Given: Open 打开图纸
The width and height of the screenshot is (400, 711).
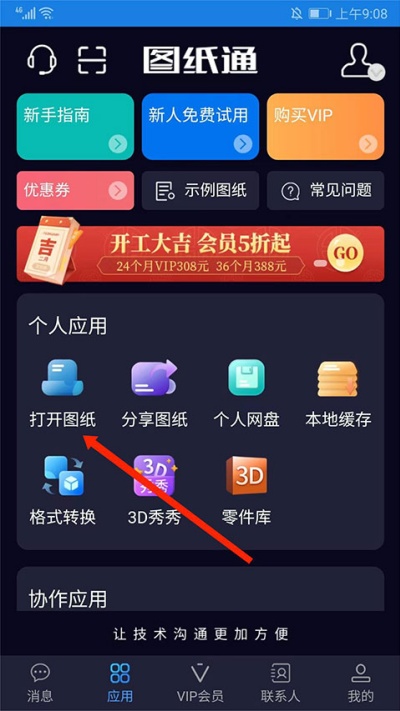Looking at the screenshot, I should click(63, 393).
